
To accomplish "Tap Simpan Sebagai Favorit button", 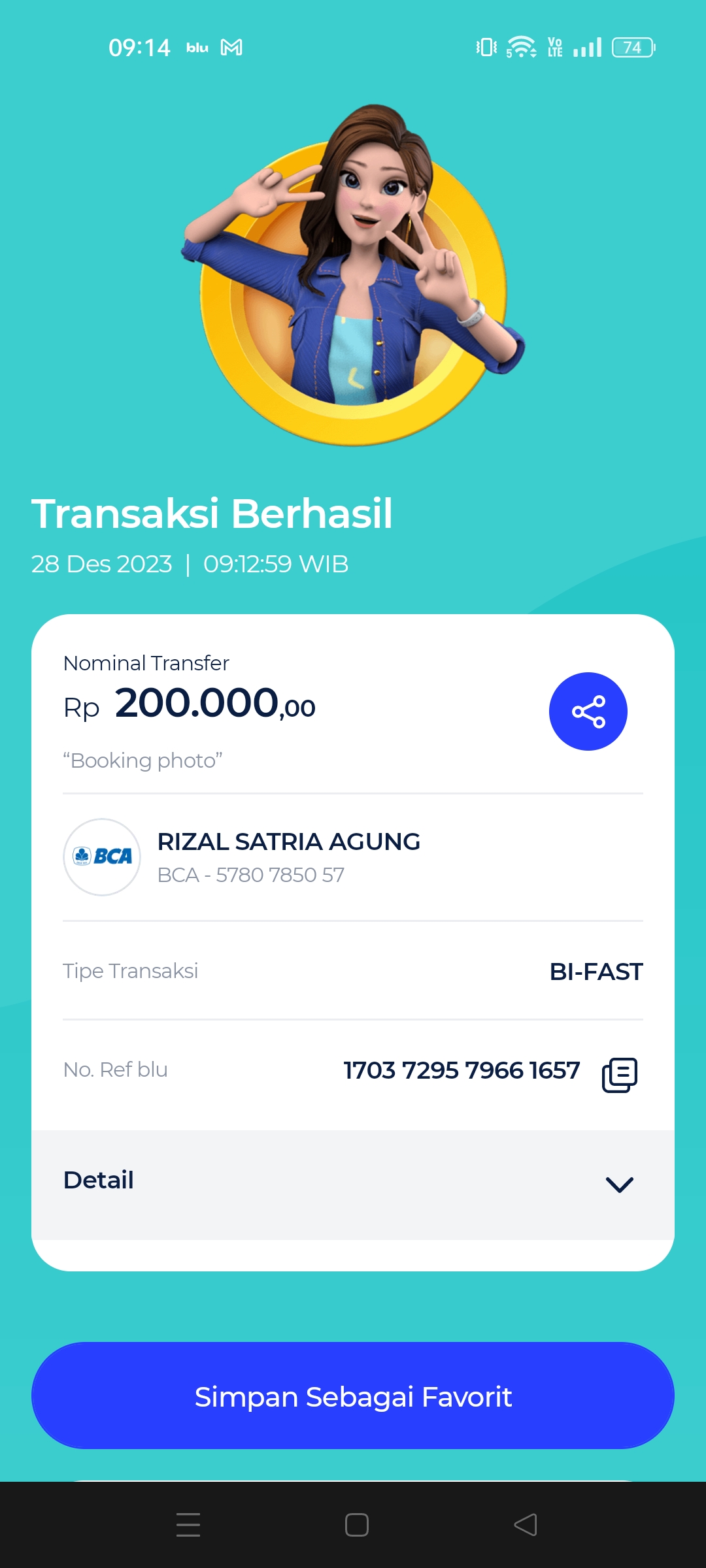I will [353, 1396].
